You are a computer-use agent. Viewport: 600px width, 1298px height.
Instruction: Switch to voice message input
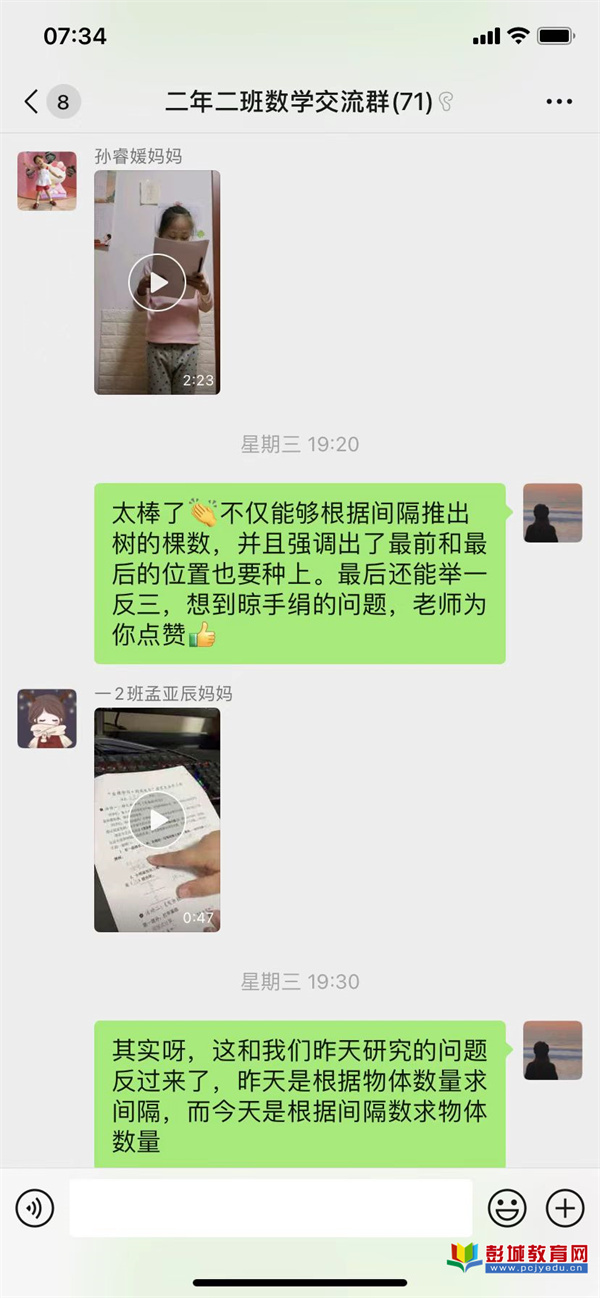pos(35,1208)
